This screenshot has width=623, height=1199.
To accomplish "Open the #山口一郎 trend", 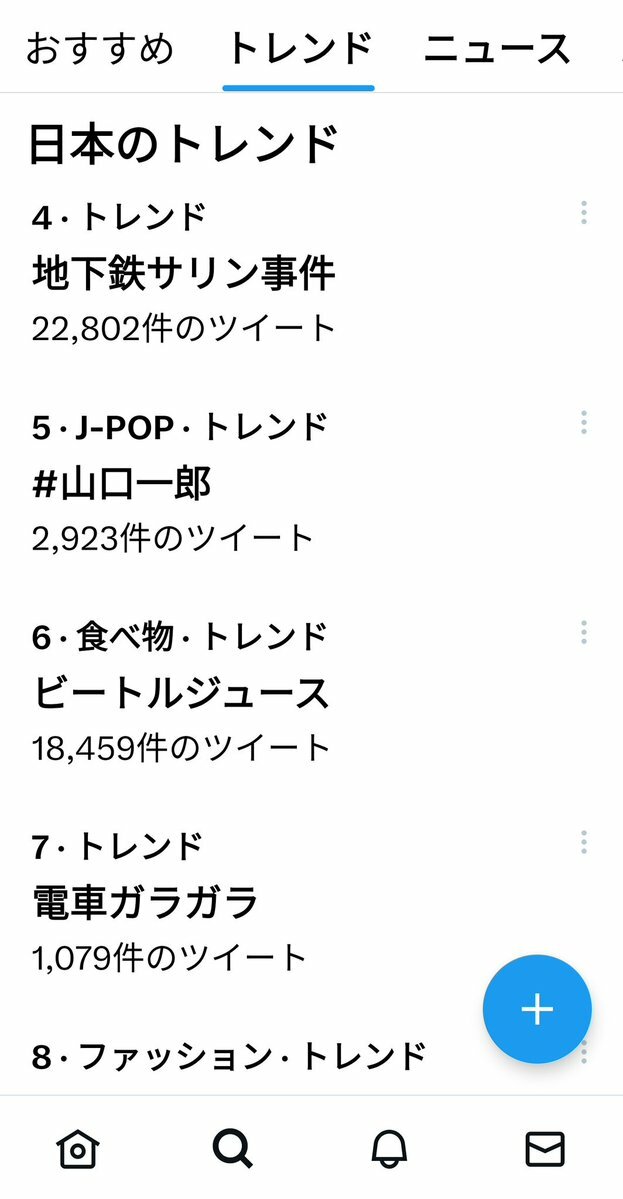I will pos(122,484).
